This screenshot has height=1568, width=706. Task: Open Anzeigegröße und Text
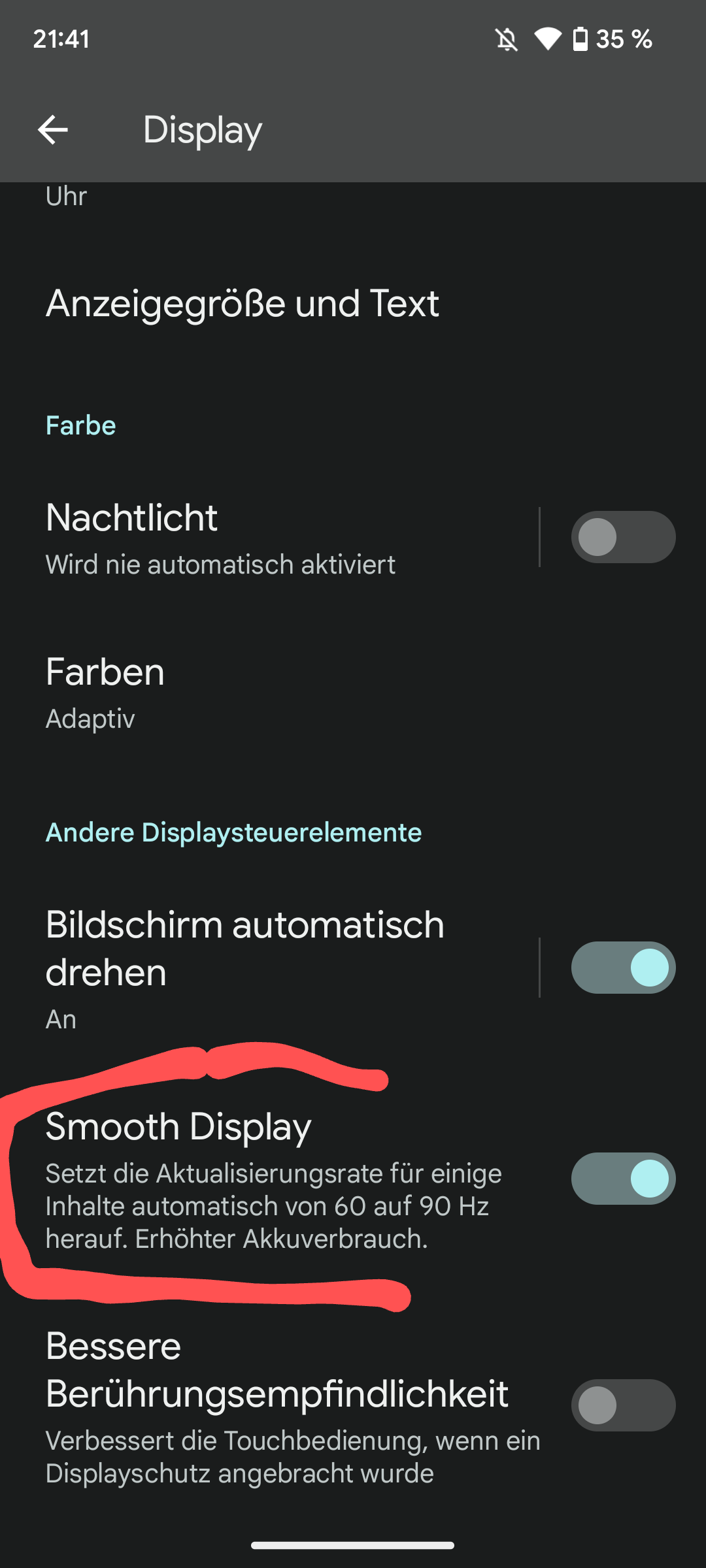[x=242, y=304]
